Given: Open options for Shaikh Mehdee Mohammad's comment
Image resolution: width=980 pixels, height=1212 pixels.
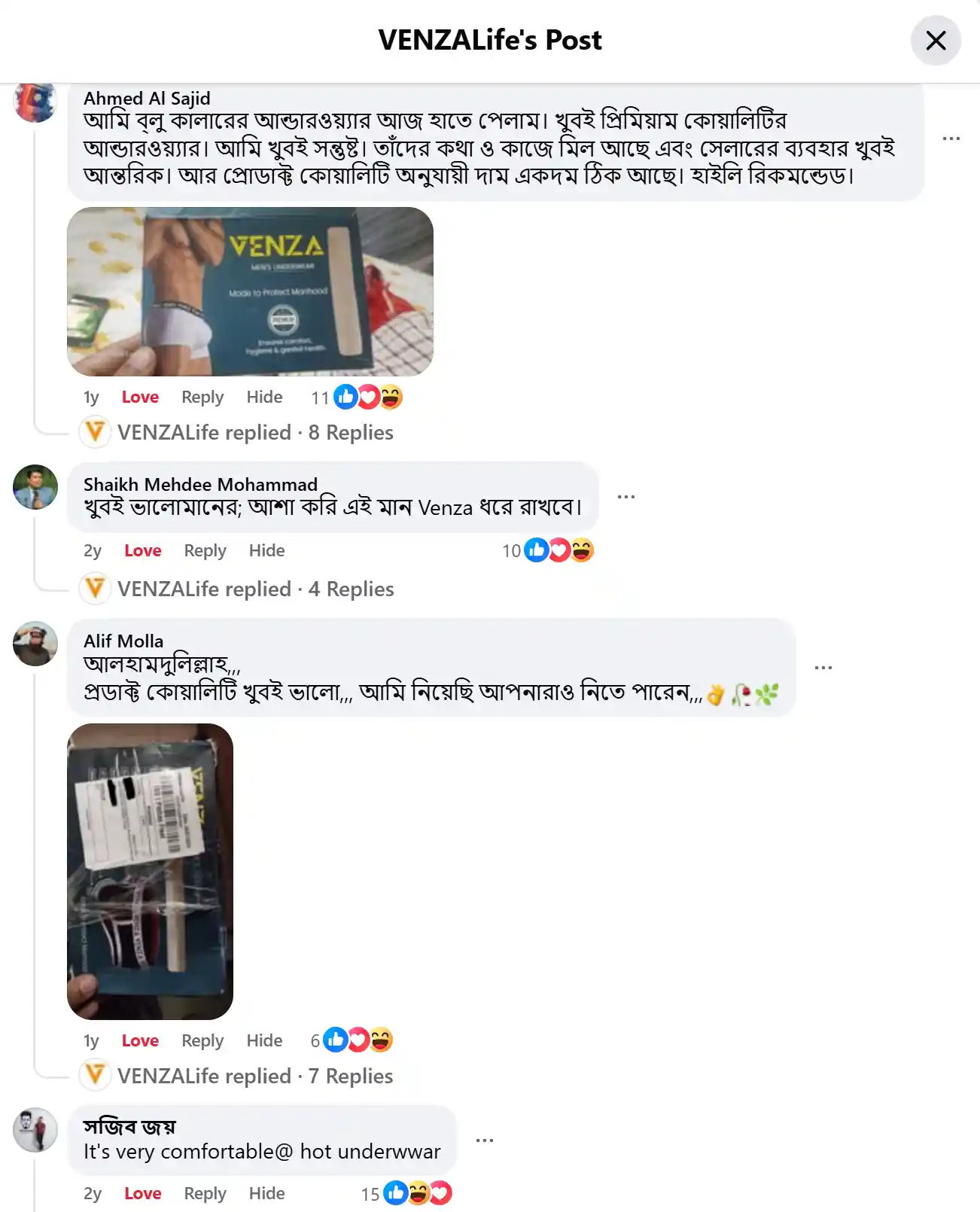Looking at the screenshot, I should click(625, 497).
